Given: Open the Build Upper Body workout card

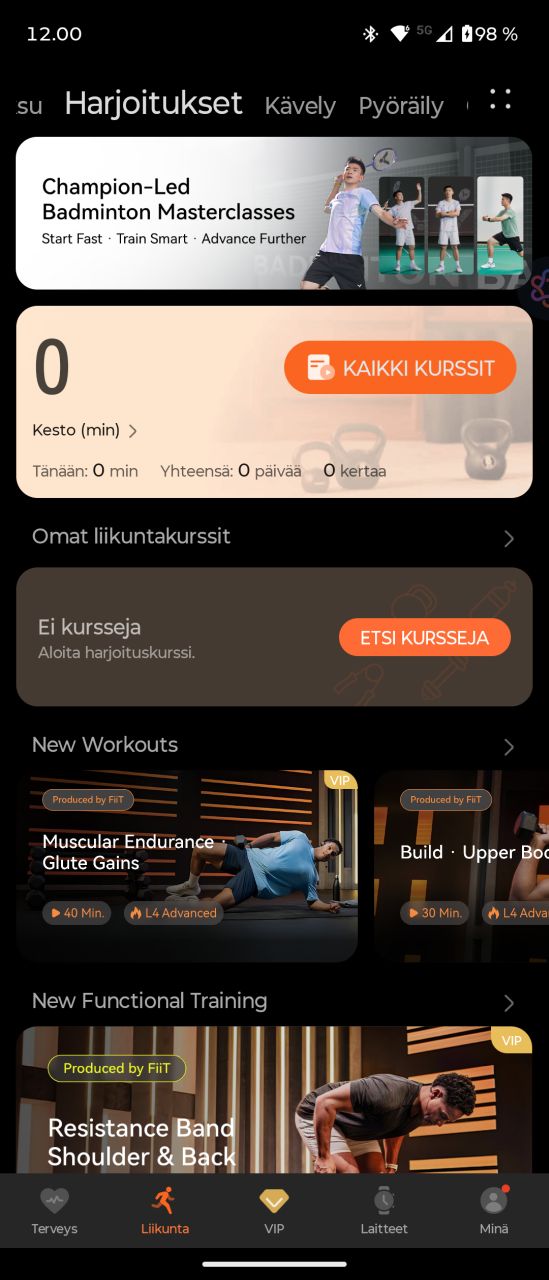Looking at the screenshot, I should (x=461, y=866).
